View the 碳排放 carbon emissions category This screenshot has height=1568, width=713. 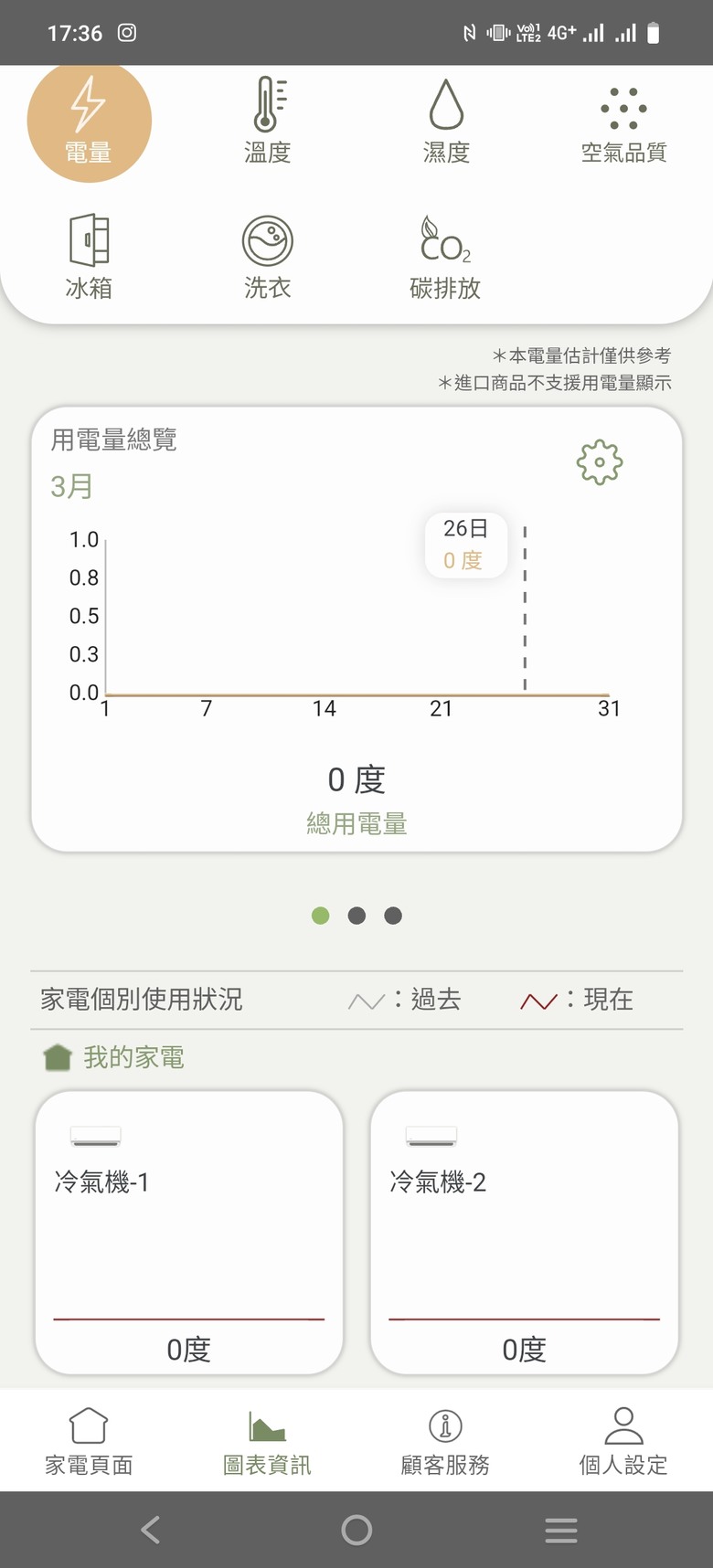pos(445,257)
